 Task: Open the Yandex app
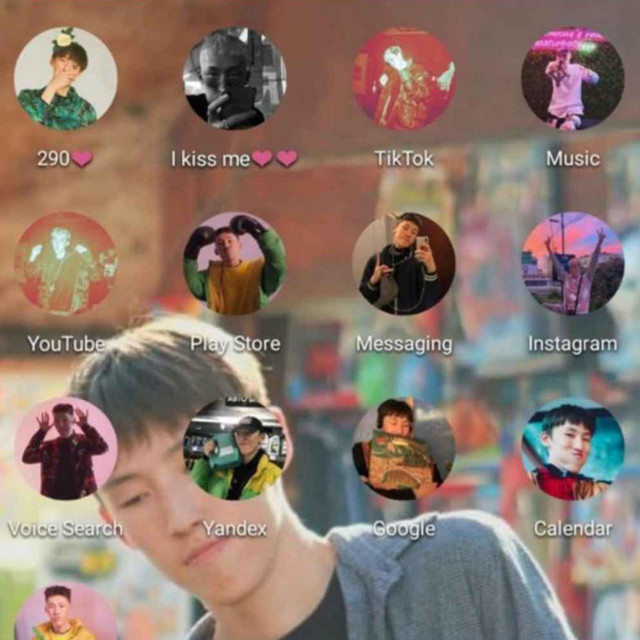[x=235, y=449]
